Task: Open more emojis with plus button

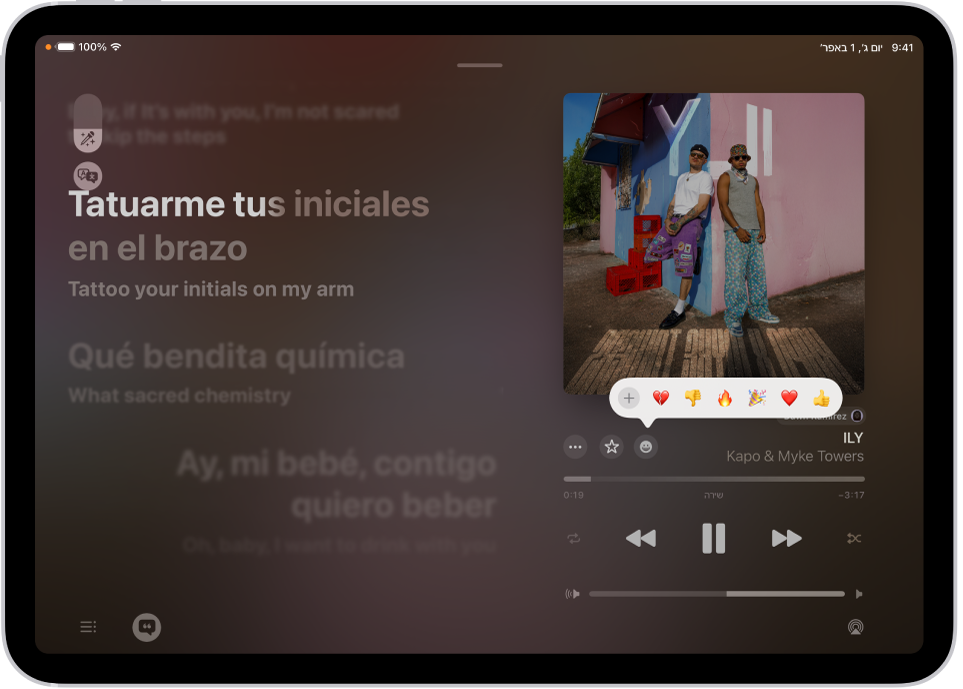Action: pyautogui.click(x=629, y=398)
